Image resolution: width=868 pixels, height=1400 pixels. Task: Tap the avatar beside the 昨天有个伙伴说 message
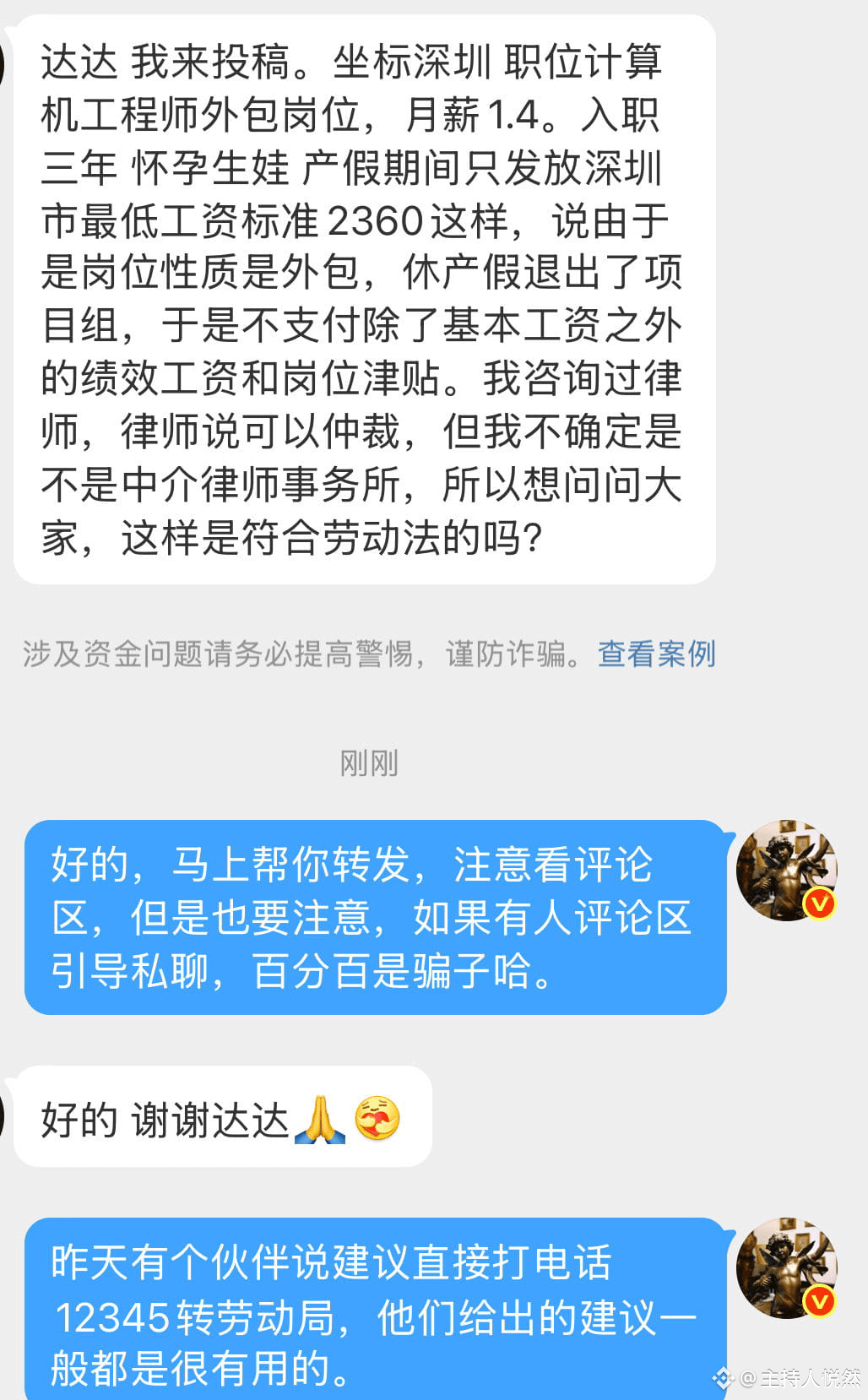(785, 1267)
